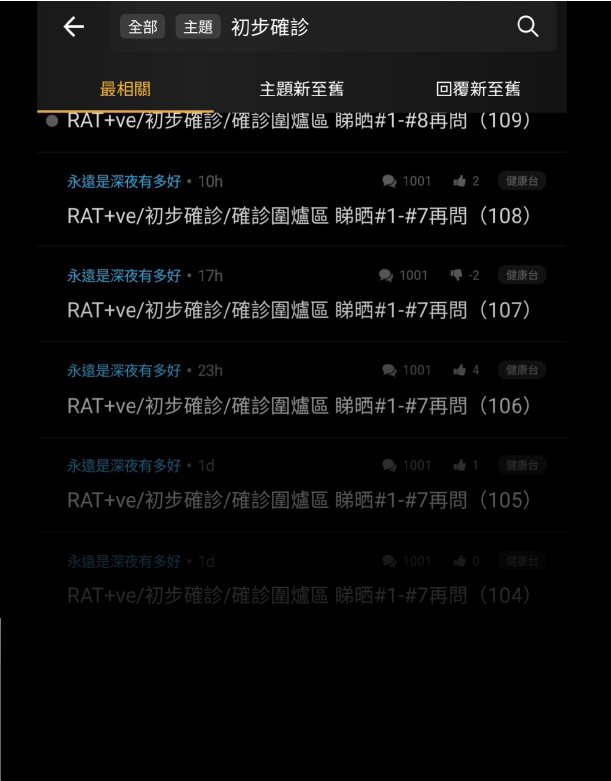611x781 pixels.
Task: Switch to the 最相關 tab
Action: 126,90
